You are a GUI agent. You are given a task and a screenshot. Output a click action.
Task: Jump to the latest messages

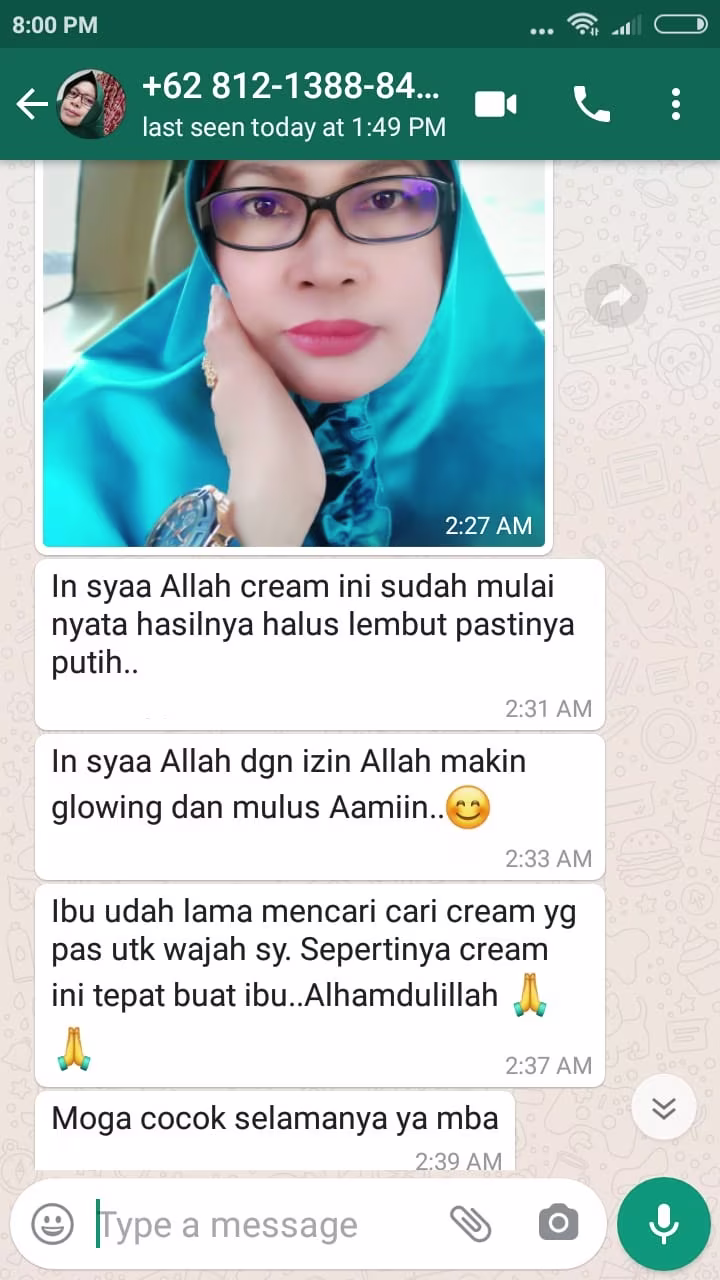coord(664,1108)
